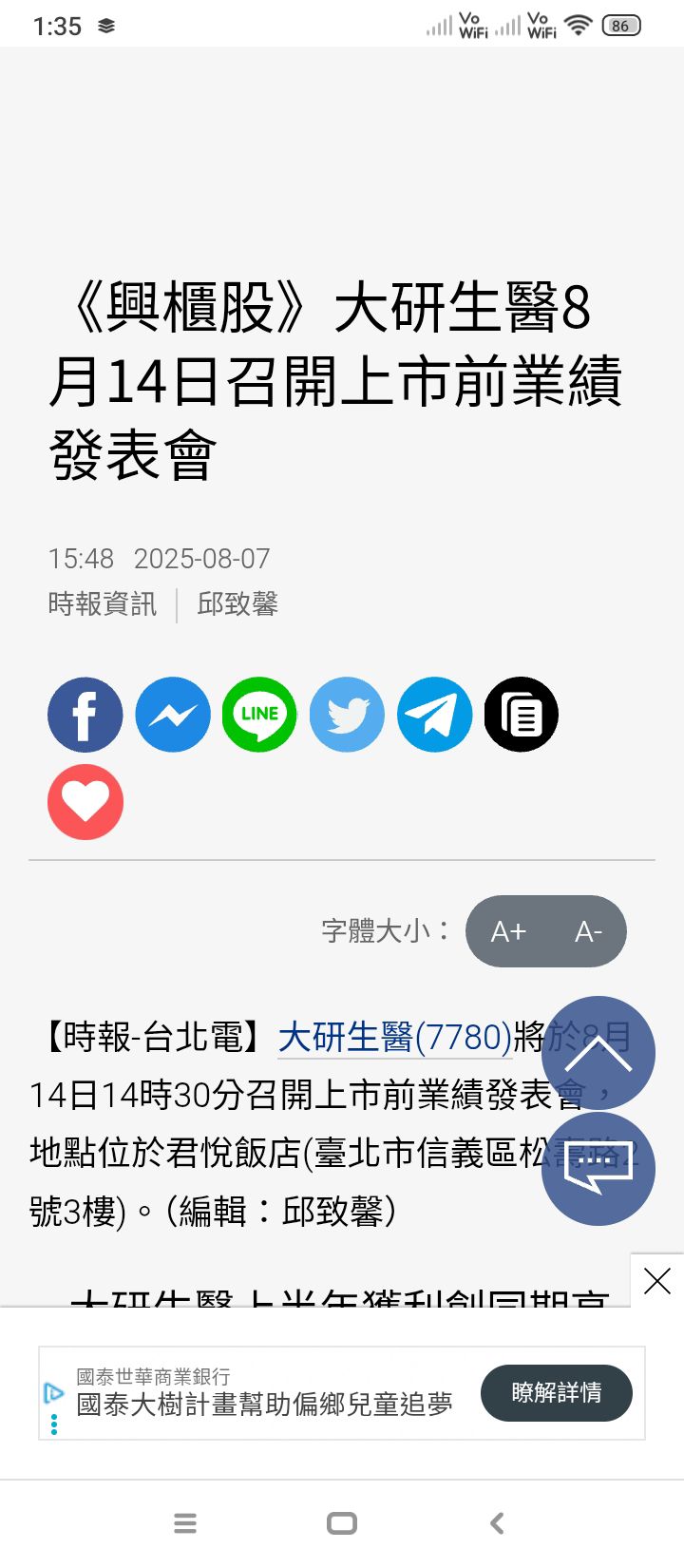Viewport: 684px width, 1568px height.
Task: Share via Facebook Messenger
Action: coord(173,715)
